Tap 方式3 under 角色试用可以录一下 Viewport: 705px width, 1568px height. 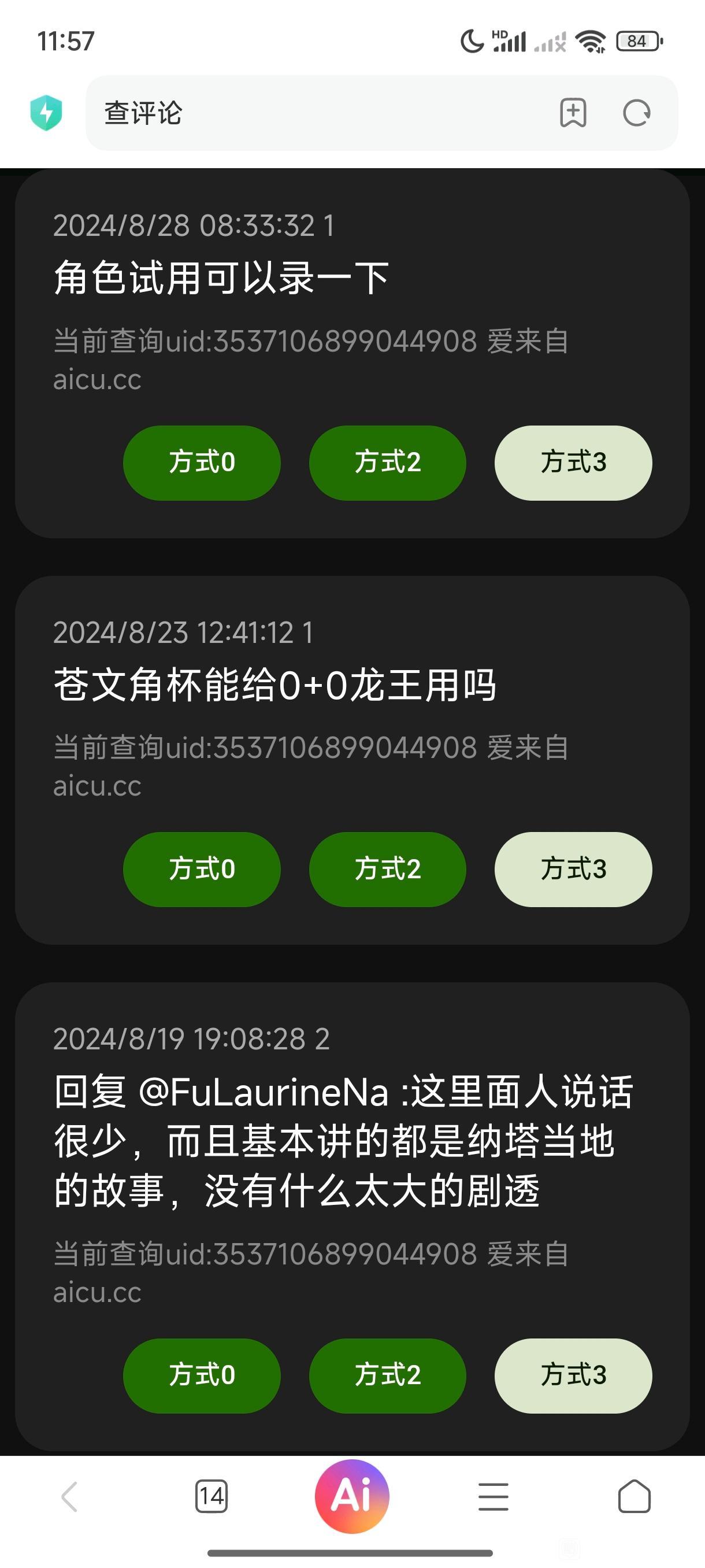(573, 463)
